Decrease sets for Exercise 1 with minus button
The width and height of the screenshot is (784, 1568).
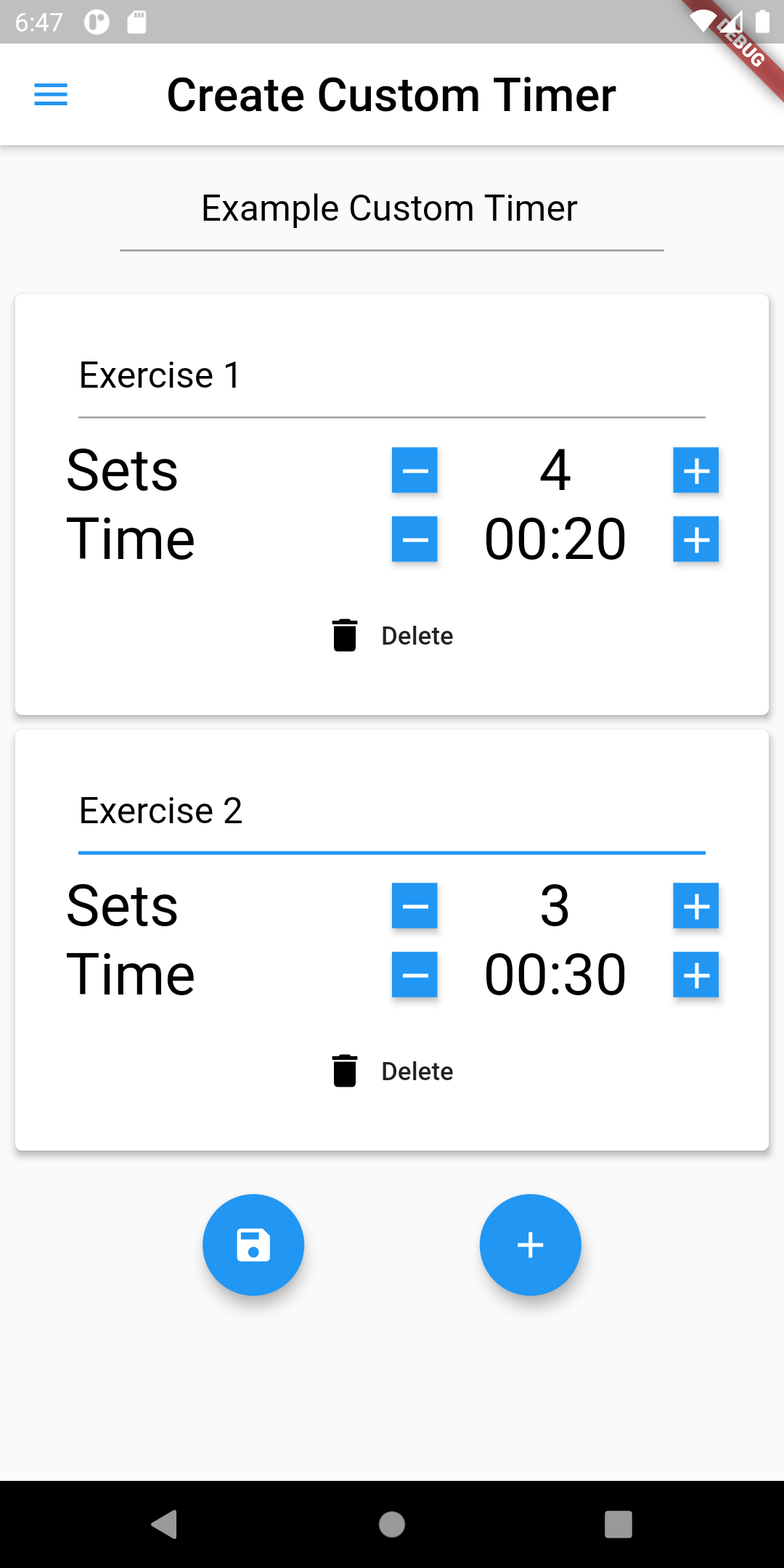click(x=415, y=470)
